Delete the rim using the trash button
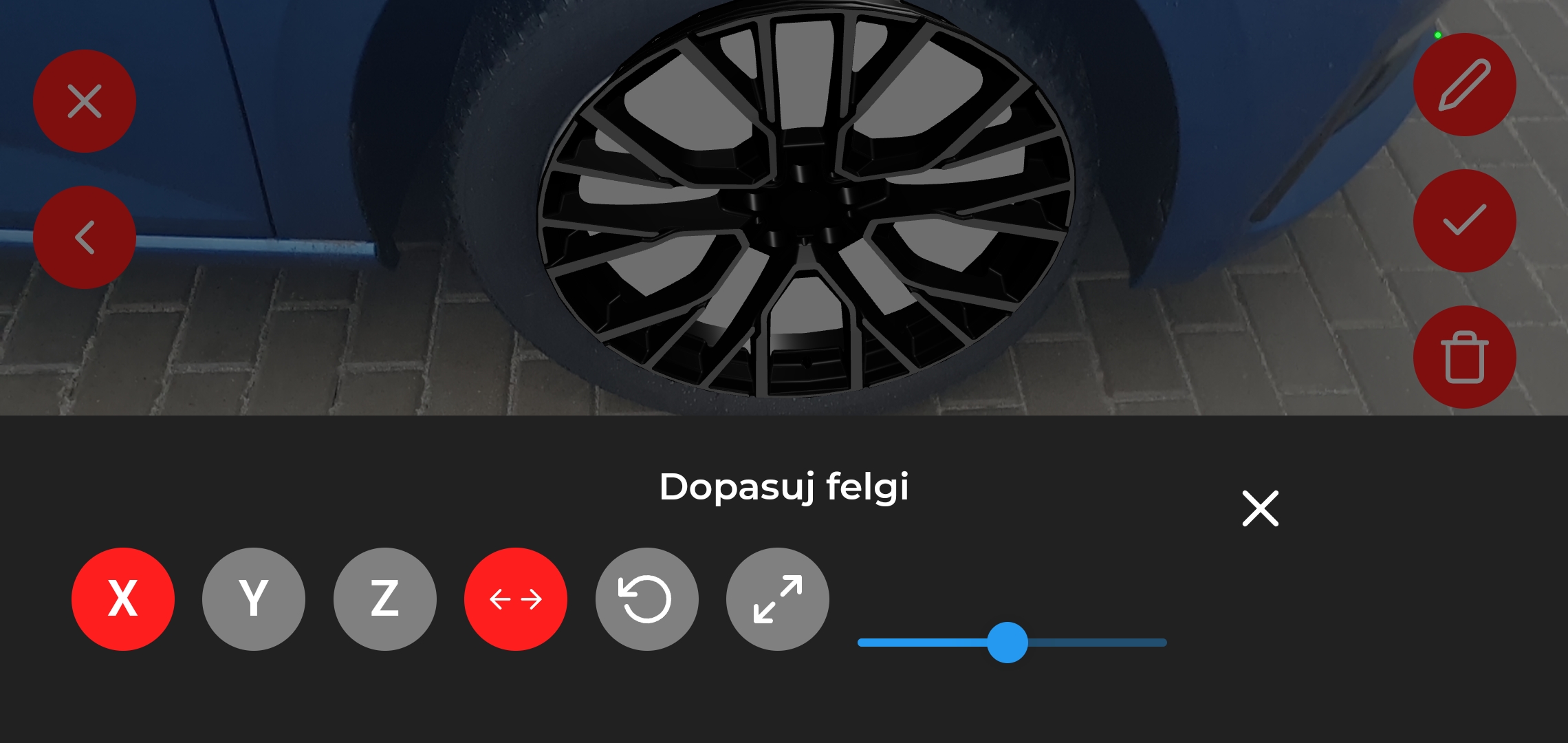1568x743 pixels. point(1464,357)
